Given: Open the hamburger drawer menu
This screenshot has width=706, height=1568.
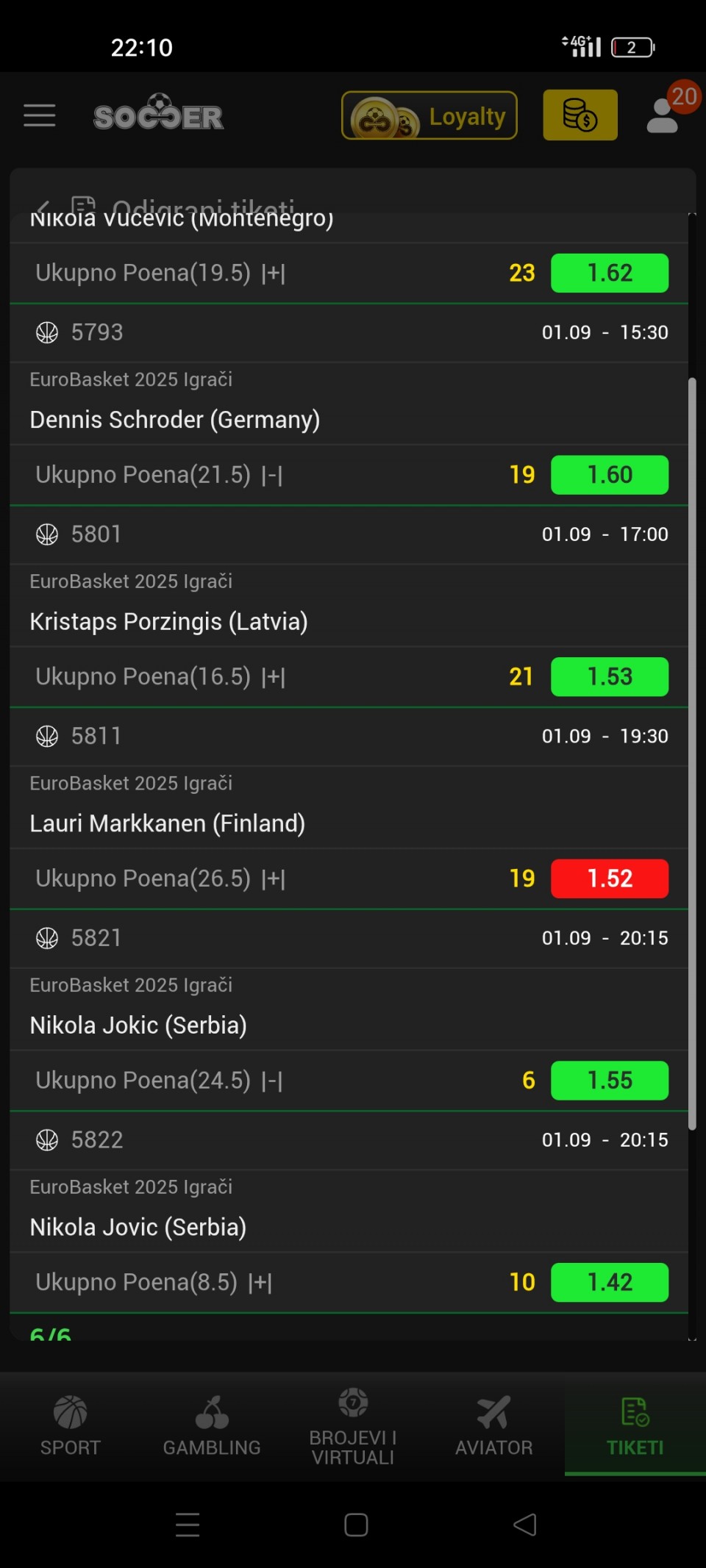Looking at the screenshot, I should 40,115.
